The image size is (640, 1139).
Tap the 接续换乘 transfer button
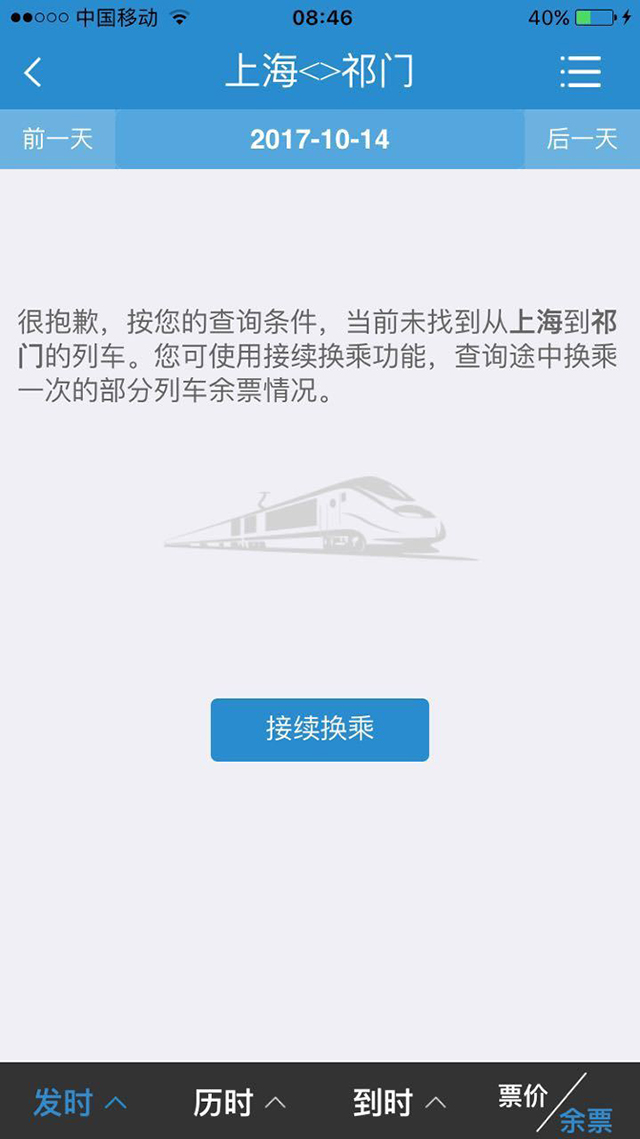[x=319, y=729]
